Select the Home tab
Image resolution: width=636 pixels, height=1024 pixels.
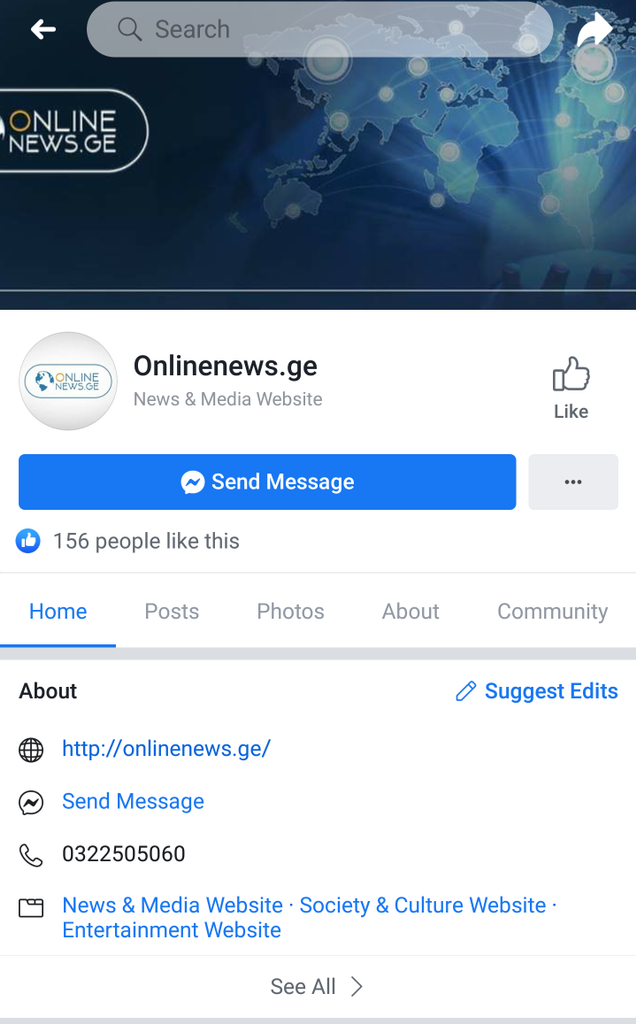(x=58, y=611)
